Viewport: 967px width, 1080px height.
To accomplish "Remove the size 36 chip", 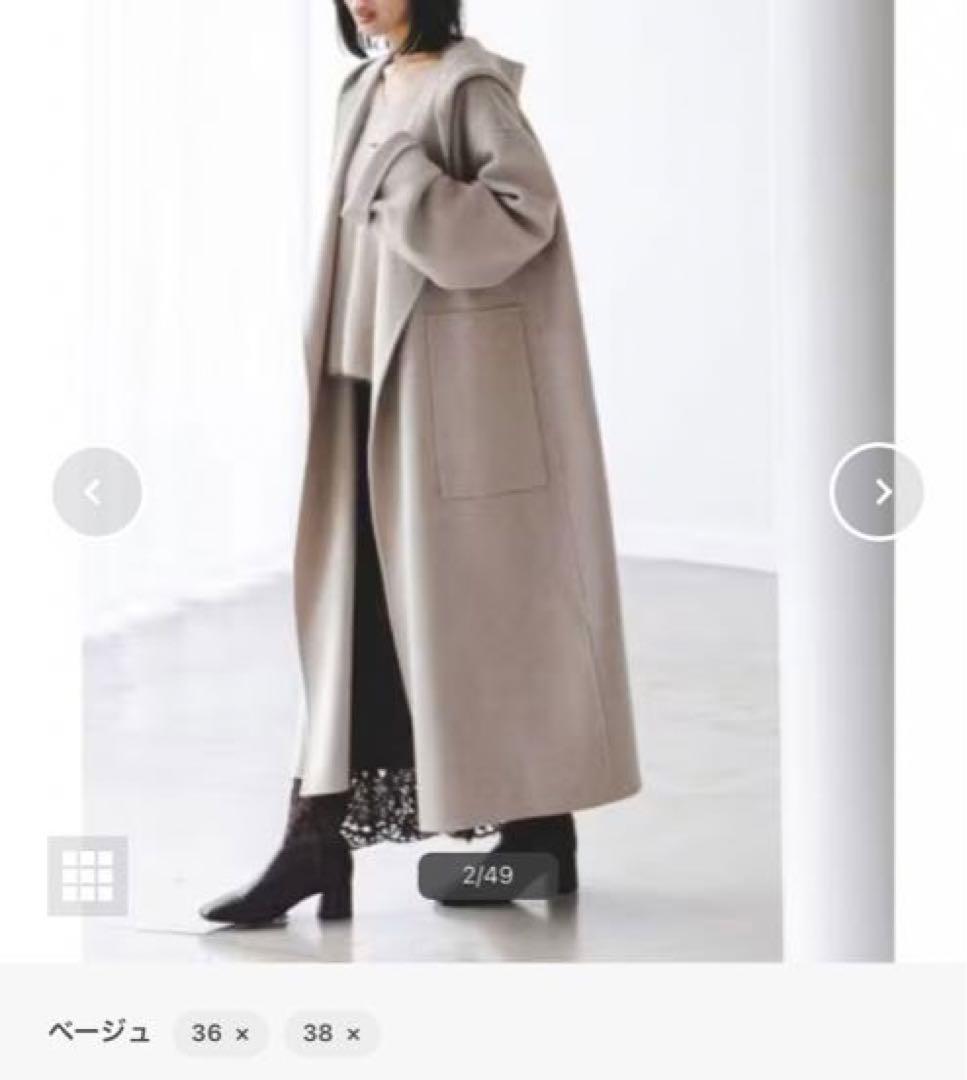I will pos(242,1034).
